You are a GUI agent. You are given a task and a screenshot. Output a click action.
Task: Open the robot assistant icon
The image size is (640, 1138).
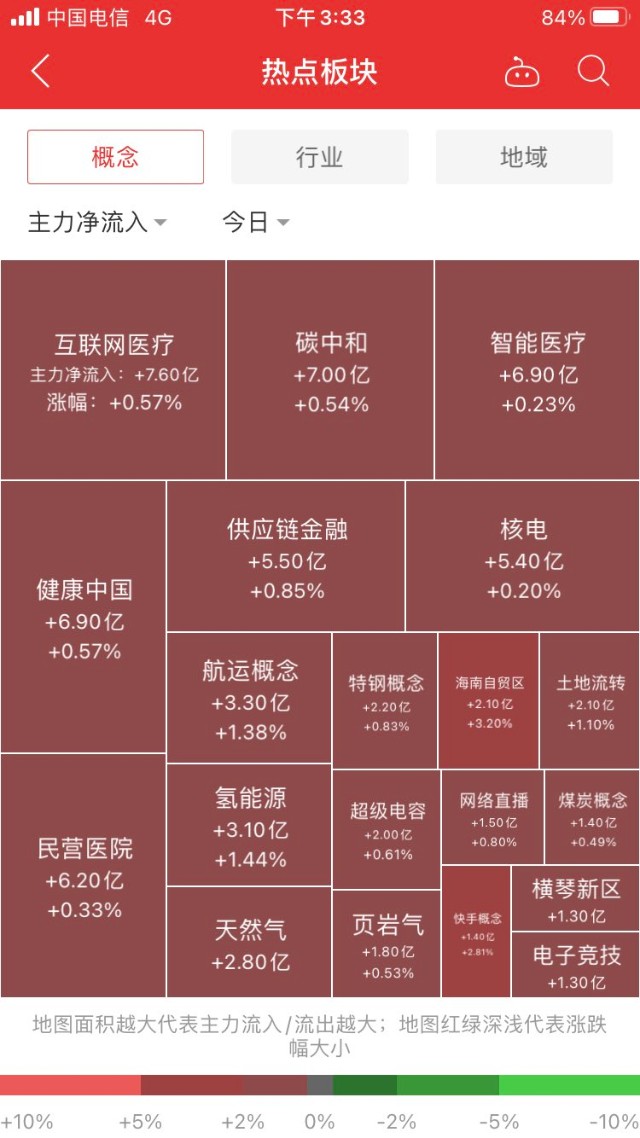[x=522, y=72]
